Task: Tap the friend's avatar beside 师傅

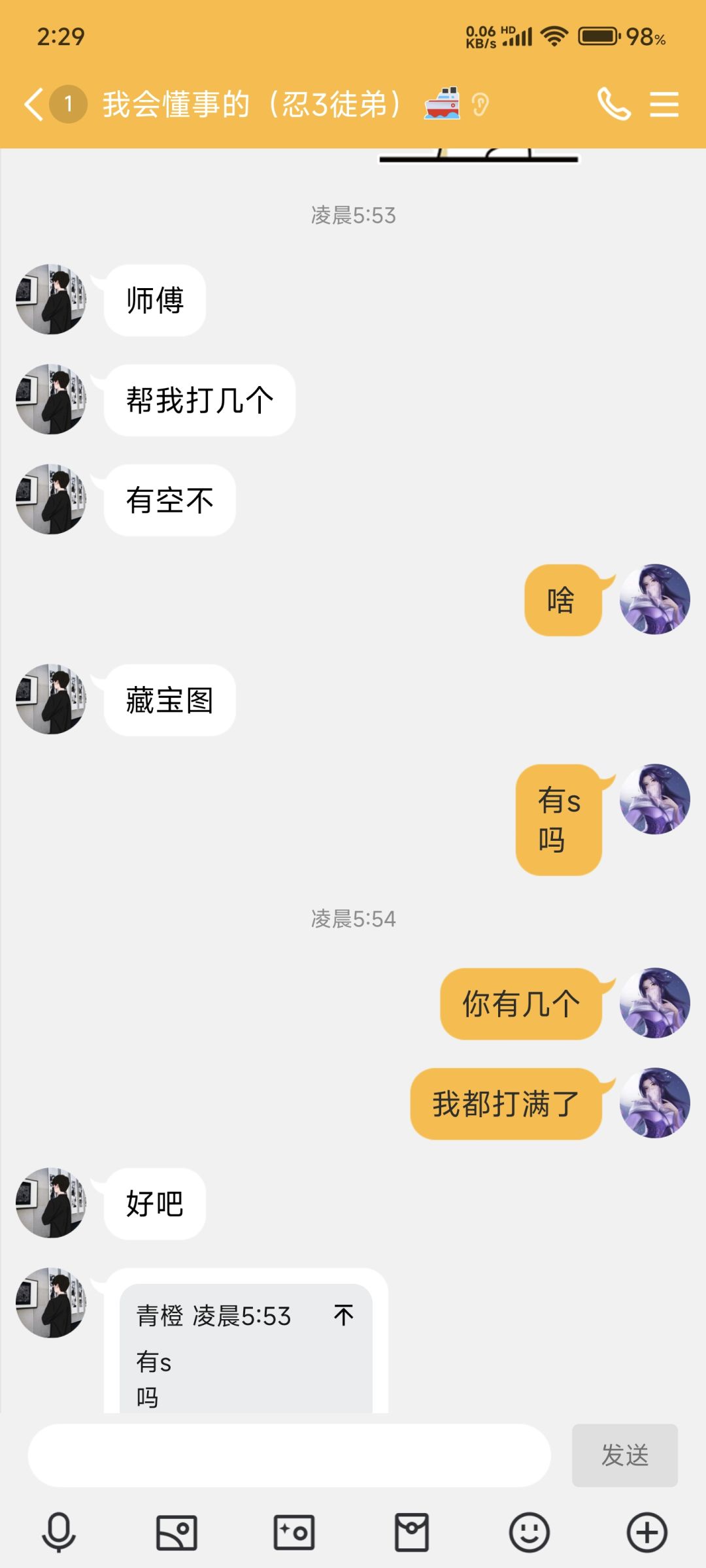Action: pos(52,299)
